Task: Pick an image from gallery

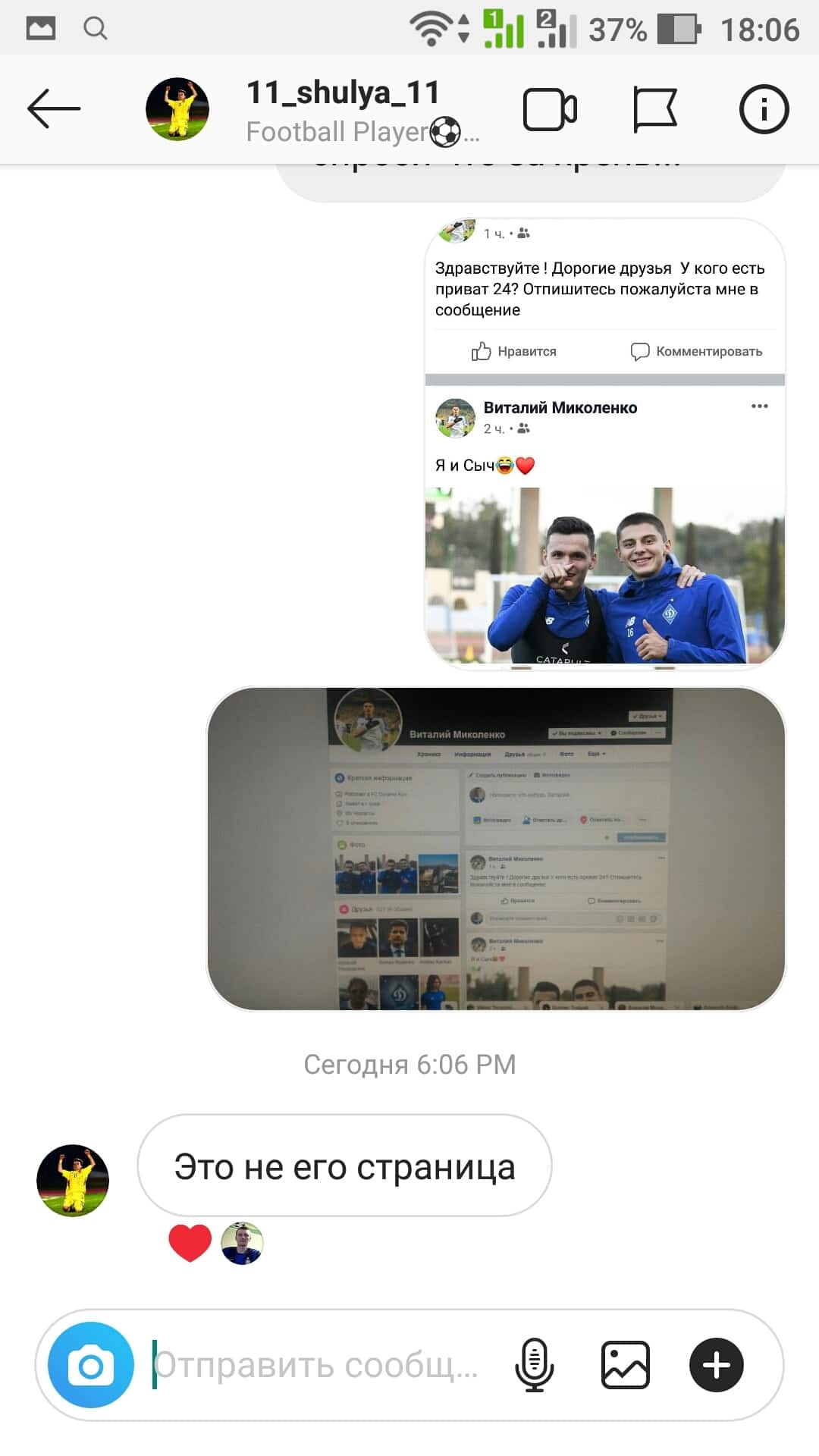Action: point(626,1365)
